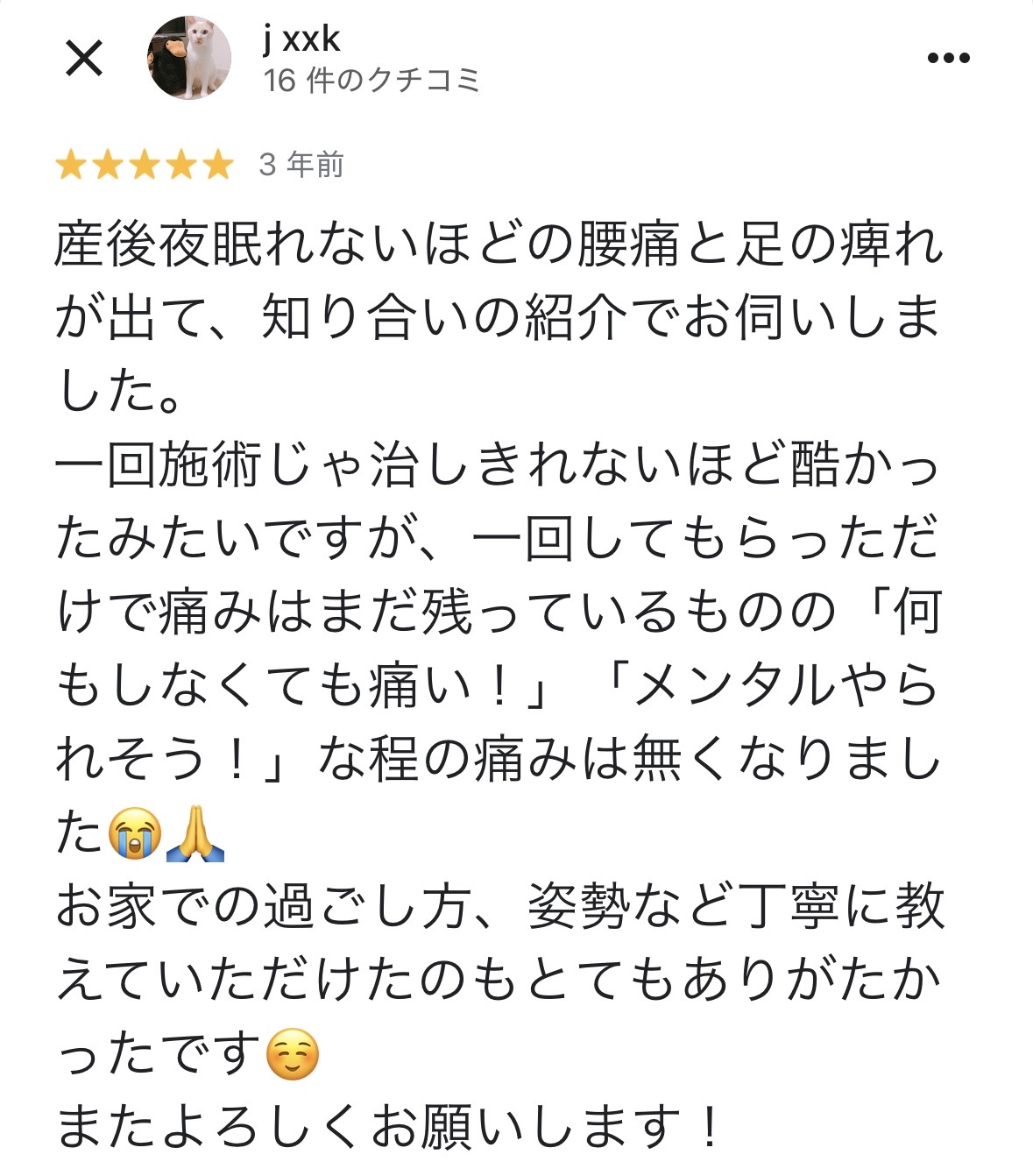The width and height of the screenshot is (1033, 1176).
Task: Open the profile name j xxk
Action: [x=301, y=39]
